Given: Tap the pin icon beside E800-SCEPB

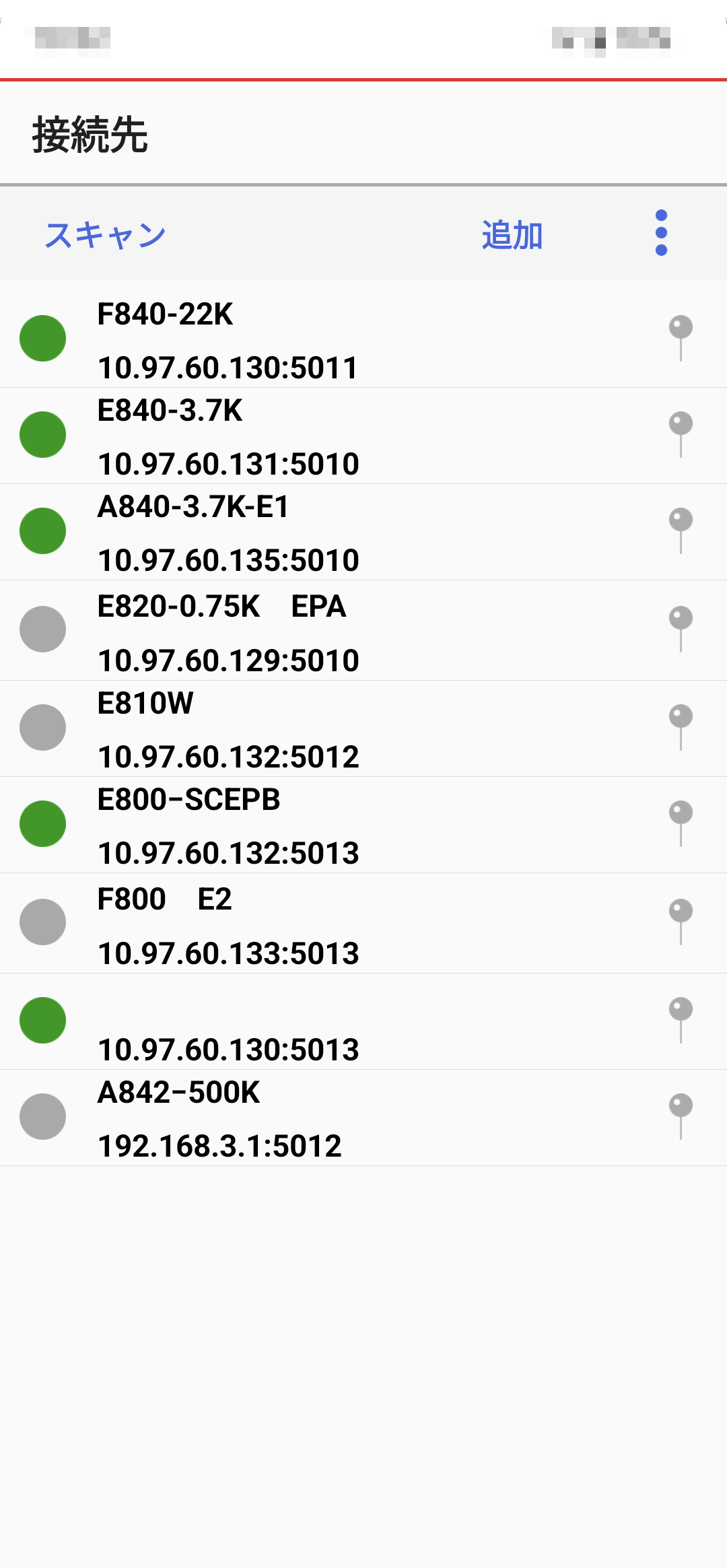Looking at the screenshot, I should coord(681,823).
